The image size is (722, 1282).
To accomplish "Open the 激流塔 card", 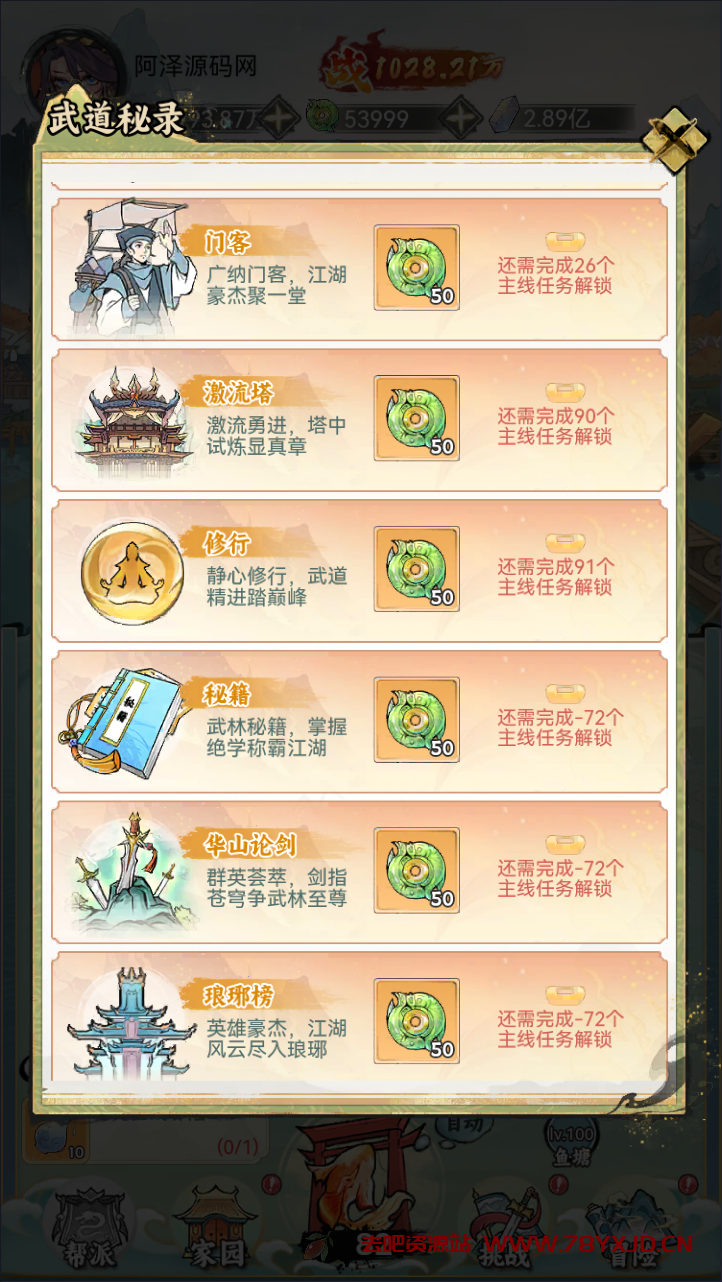I will point(359,420).
